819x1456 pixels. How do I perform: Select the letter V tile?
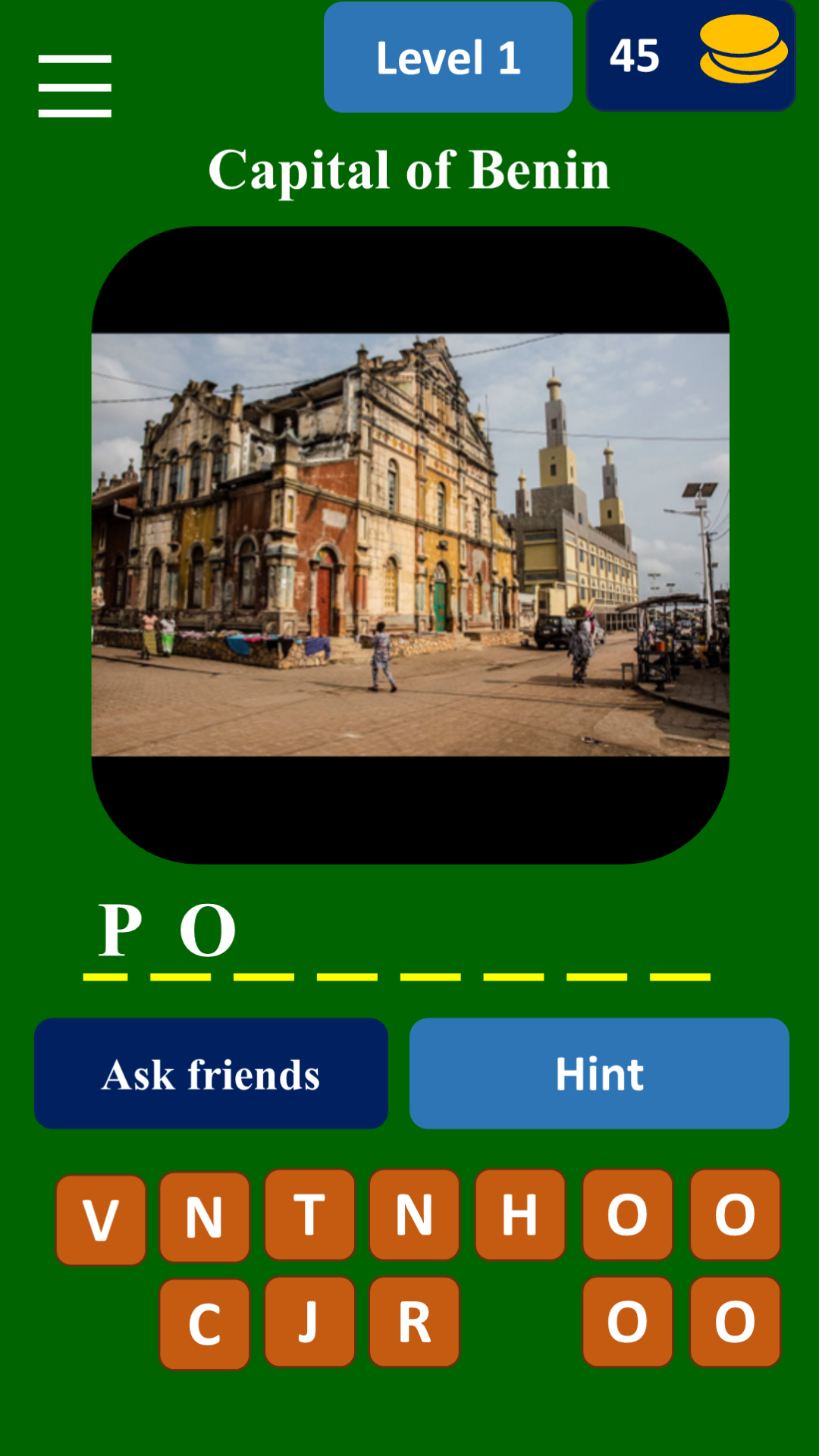pyautogui.click(x=101, y=1220)
